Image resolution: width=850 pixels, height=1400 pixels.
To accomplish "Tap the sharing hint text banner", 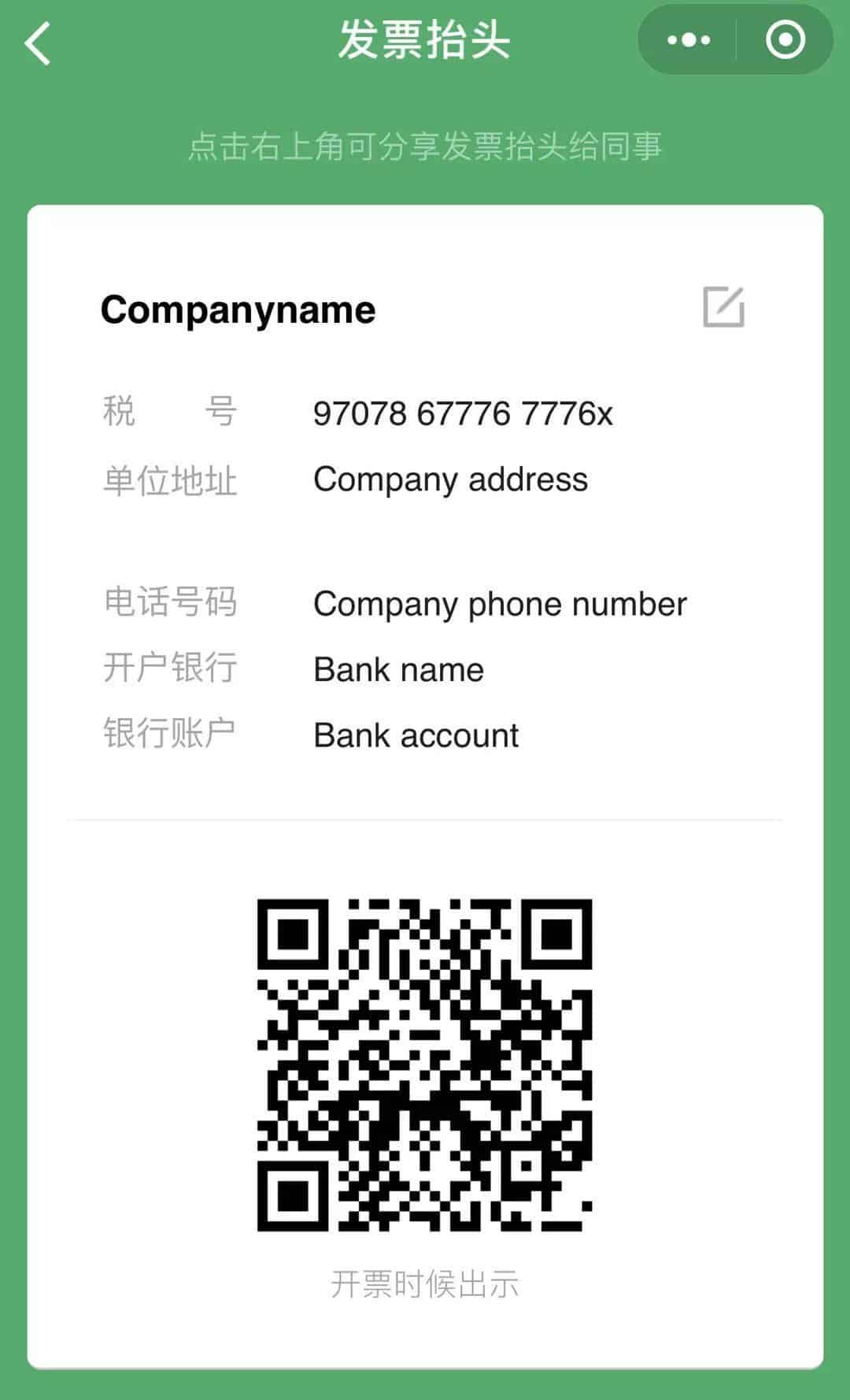I will coord(425,146).
